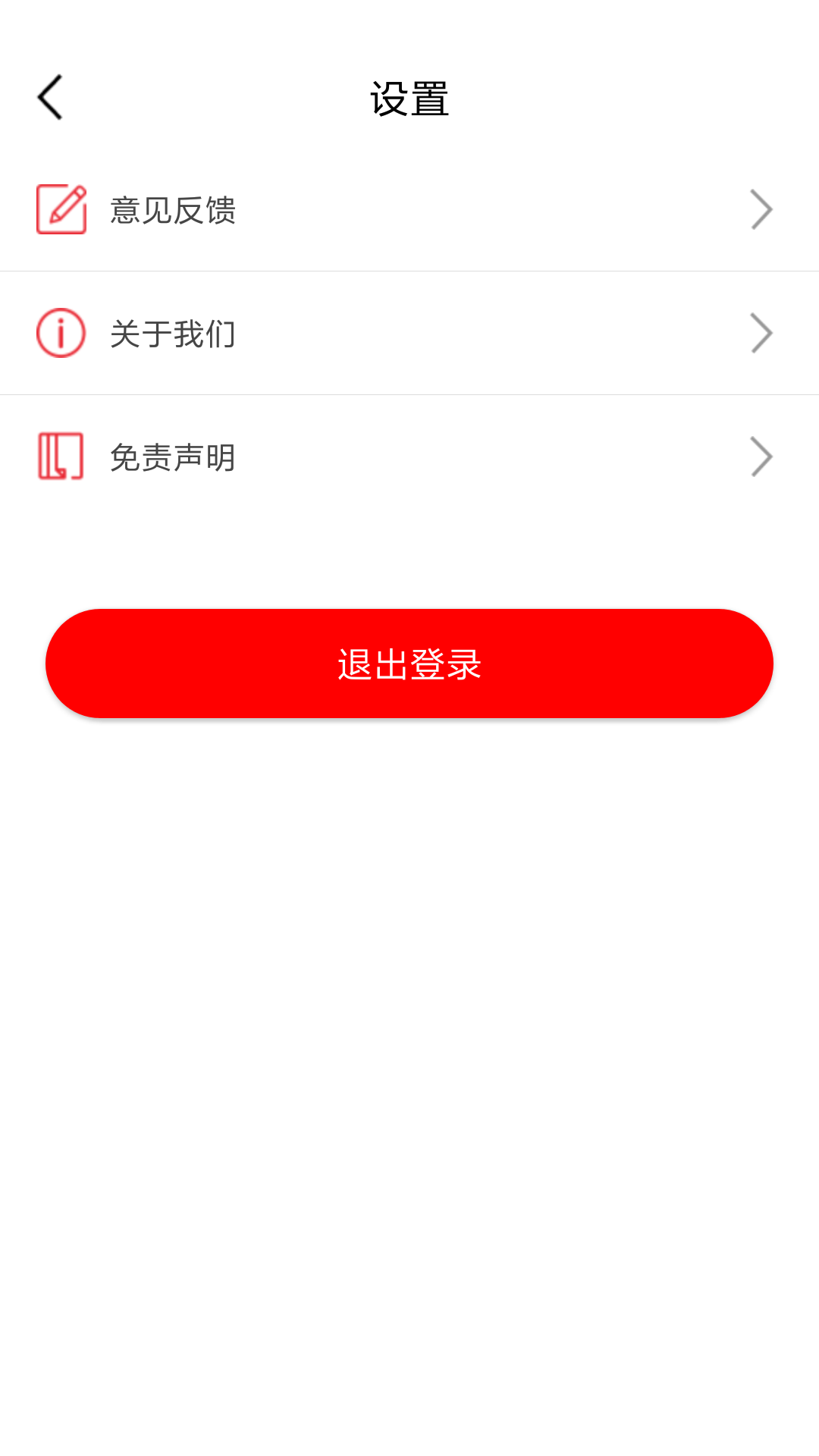Open the 免责声明 disclaimer row
The image size is (819, 1456).
pos(409,457)
